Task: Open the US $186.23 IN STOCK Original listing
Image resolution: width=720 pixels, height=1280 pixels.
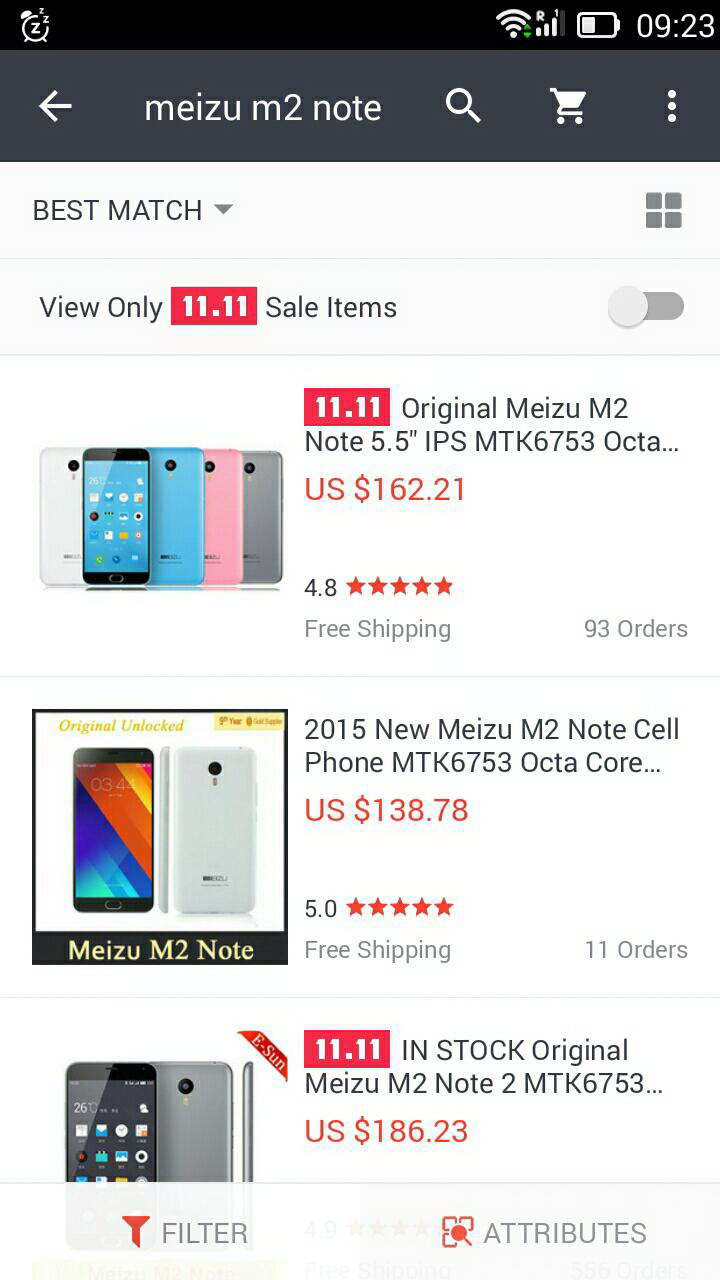Action: click(x=360, y=1090)
